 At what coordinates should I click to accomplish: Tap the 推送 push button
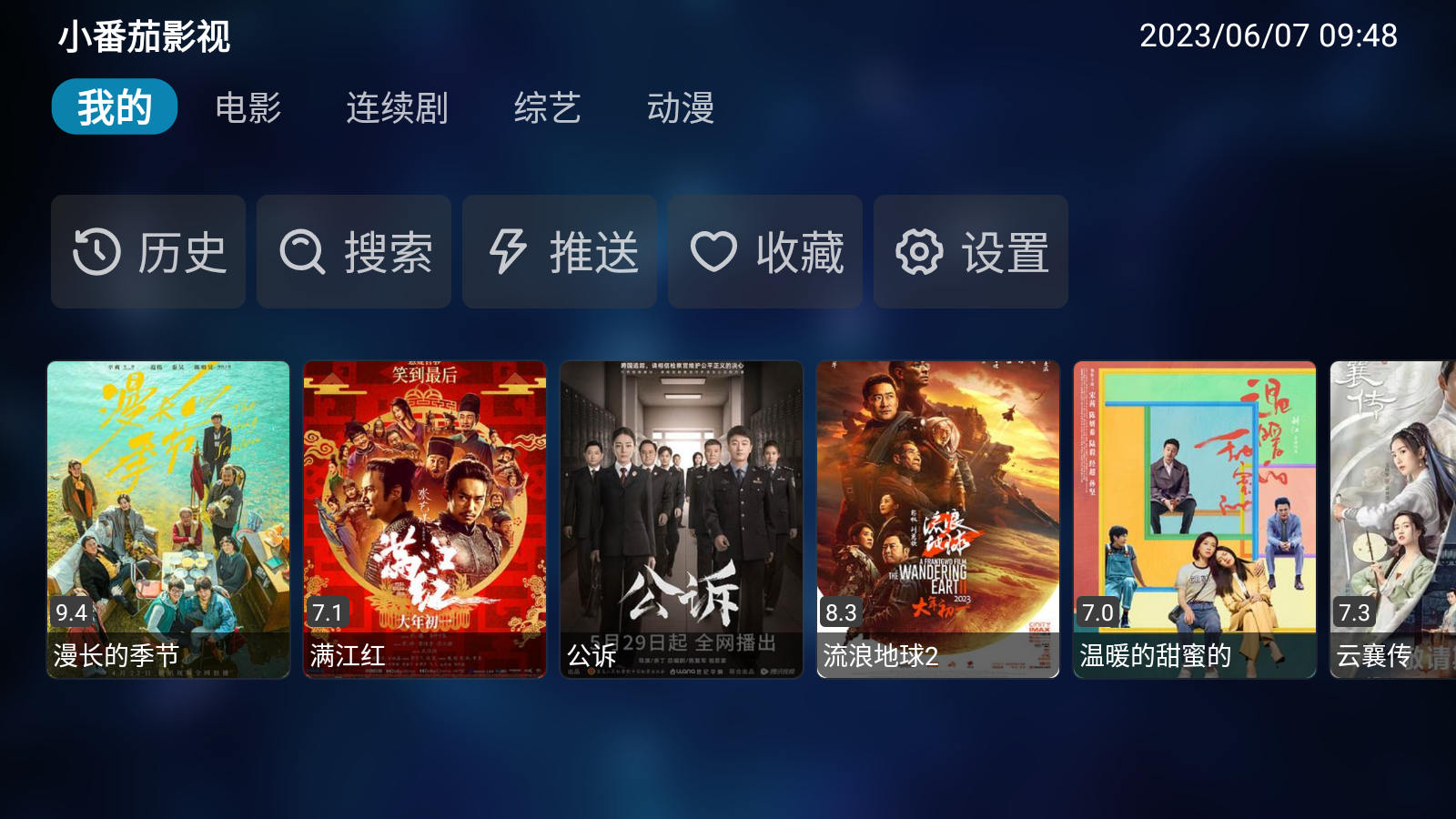[x=560, y=252]
